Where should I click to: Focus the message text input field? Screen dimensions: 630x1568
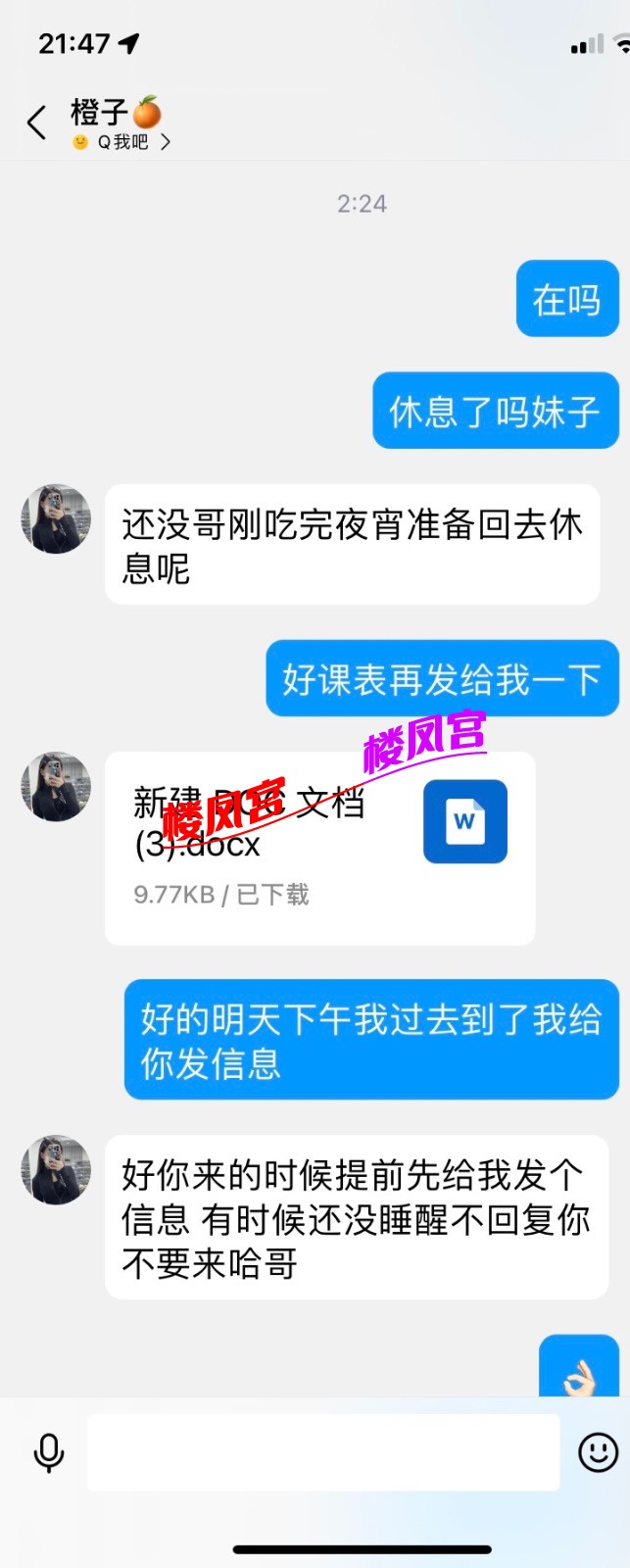point(323,1452)
